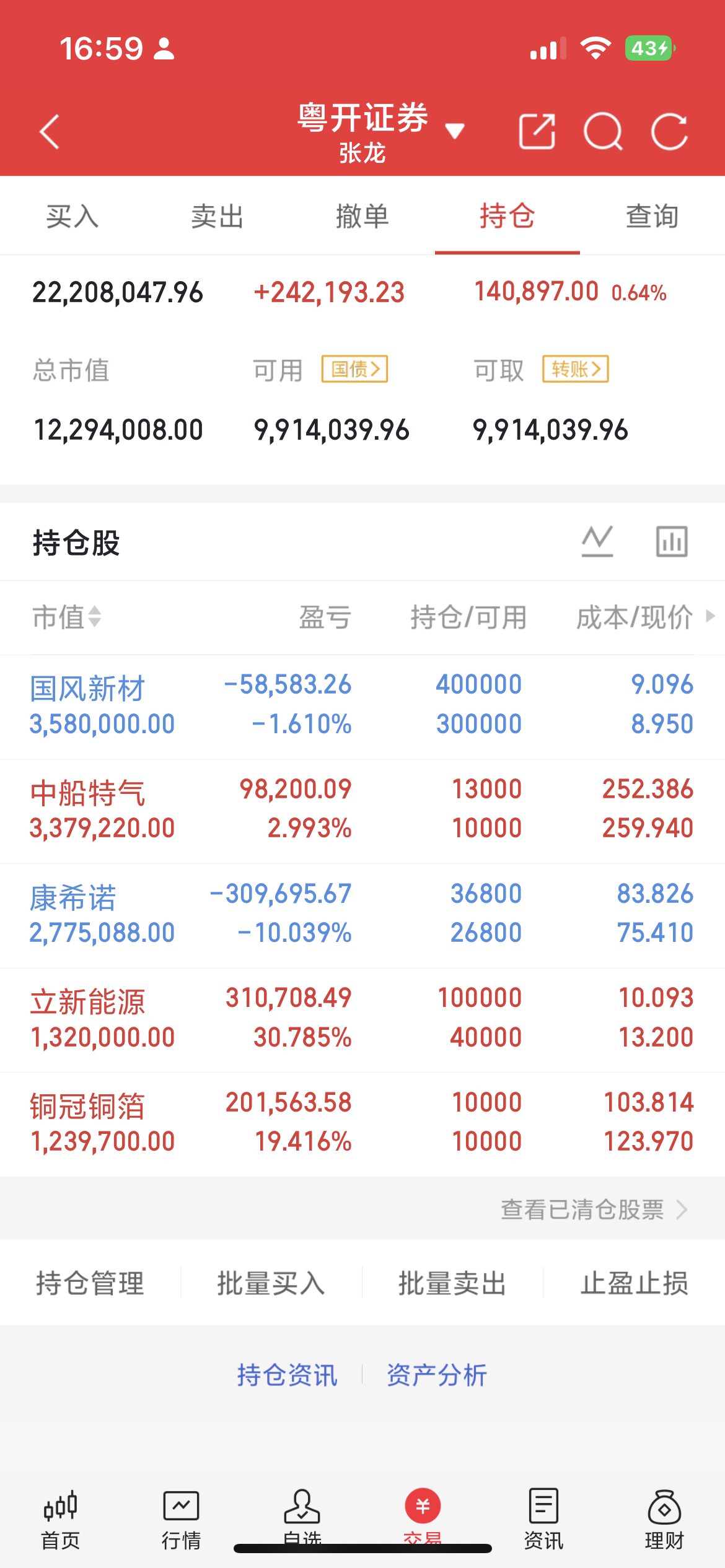
Task: Tap the share icon in the header
Action: point(537,131)
